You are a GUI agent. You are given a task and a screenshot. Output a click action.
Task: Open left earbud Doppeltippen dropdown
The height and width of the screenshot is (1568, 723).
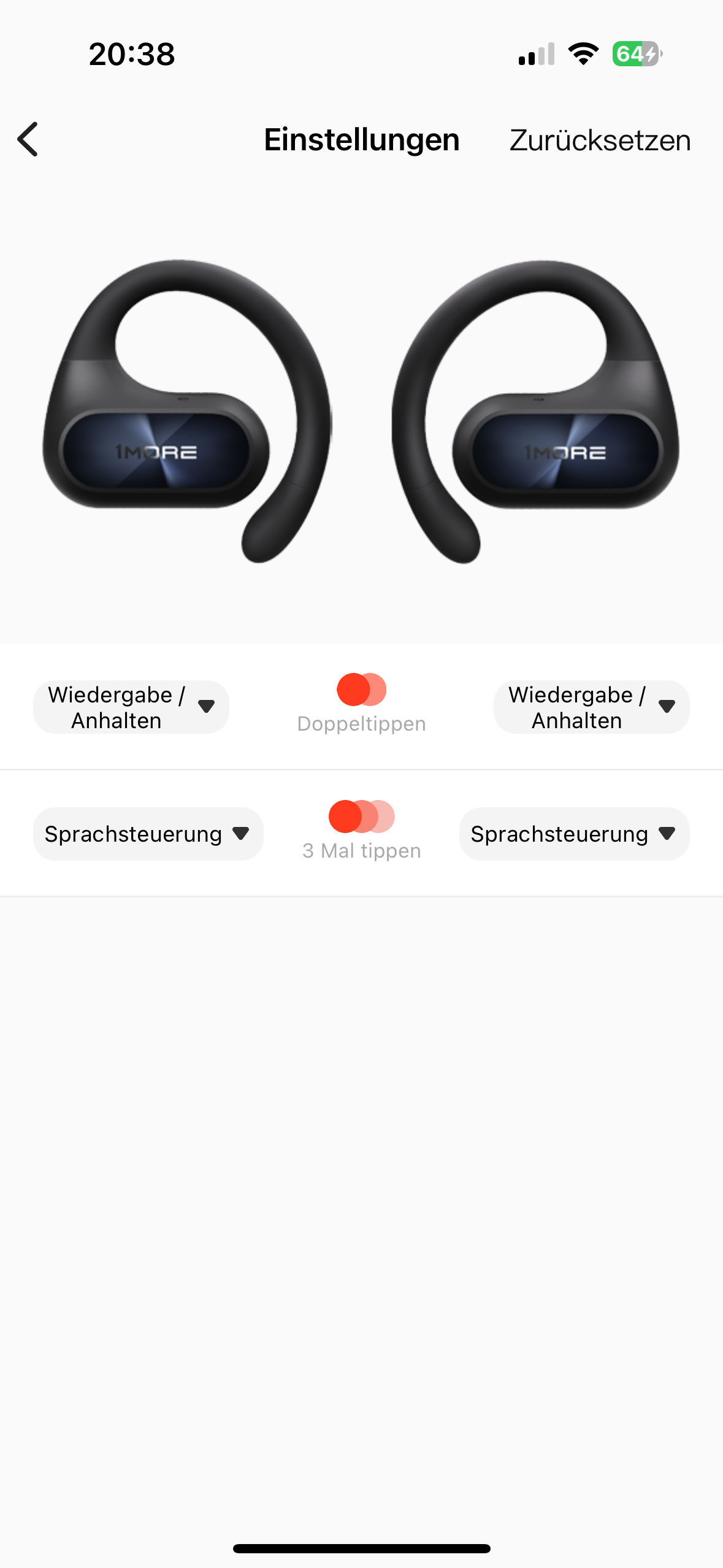point(131,707)
